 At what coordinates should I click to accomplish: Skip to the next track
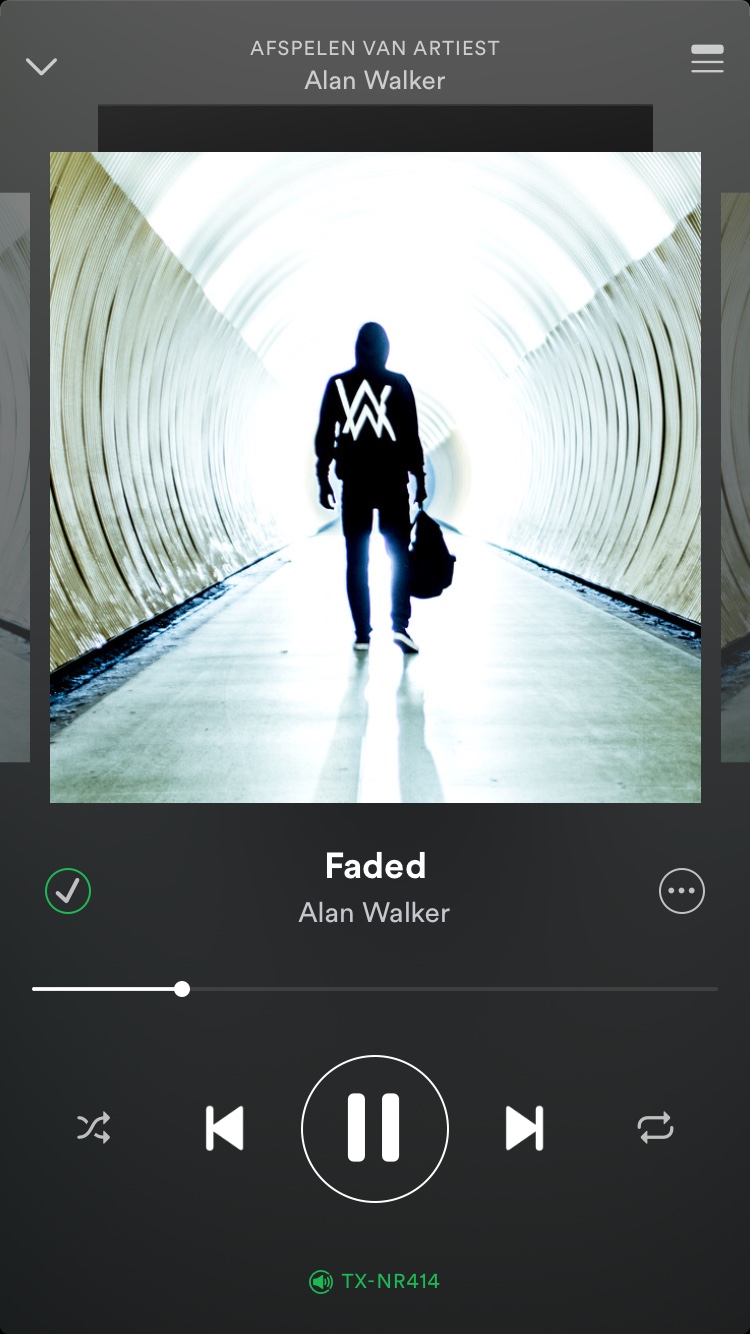point(525,1128)
